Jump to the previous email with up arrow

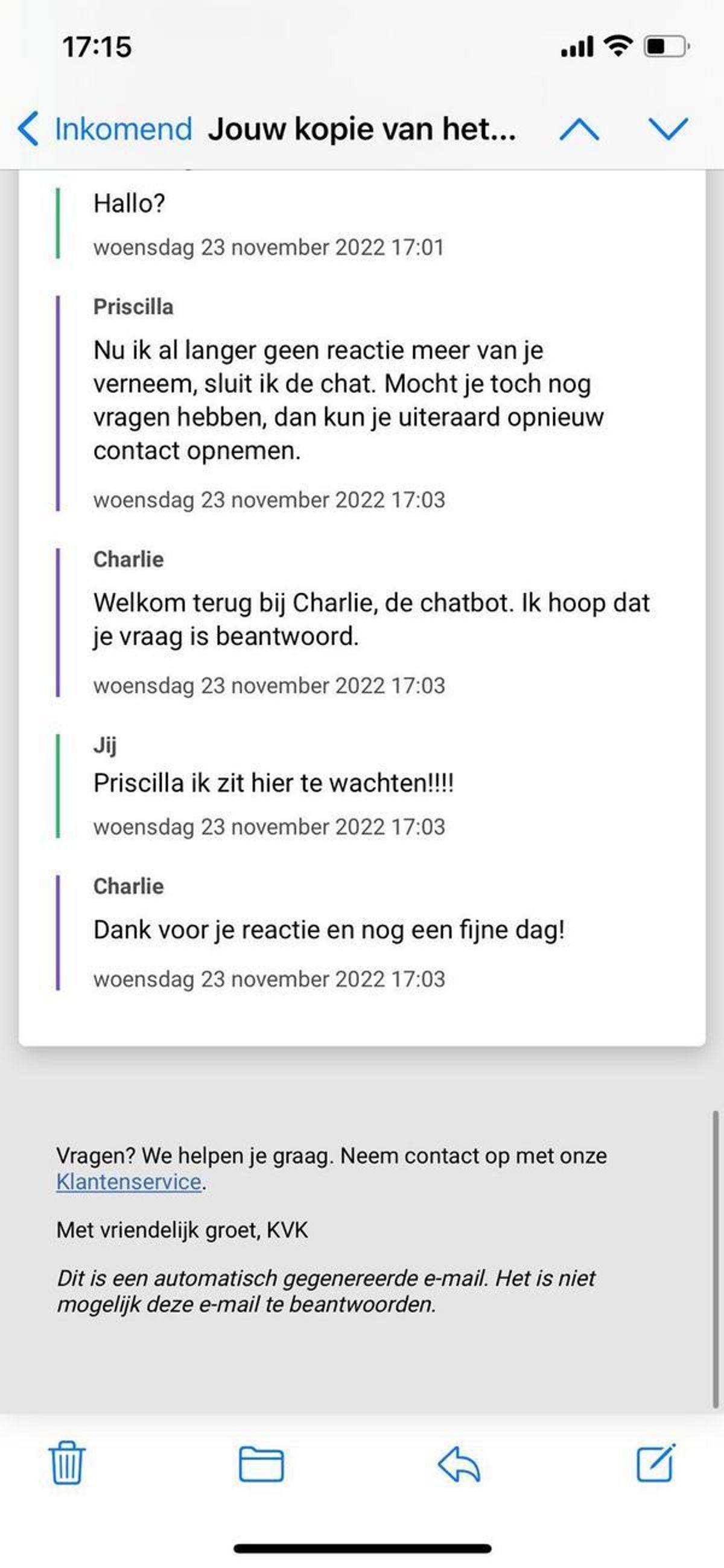579,129
